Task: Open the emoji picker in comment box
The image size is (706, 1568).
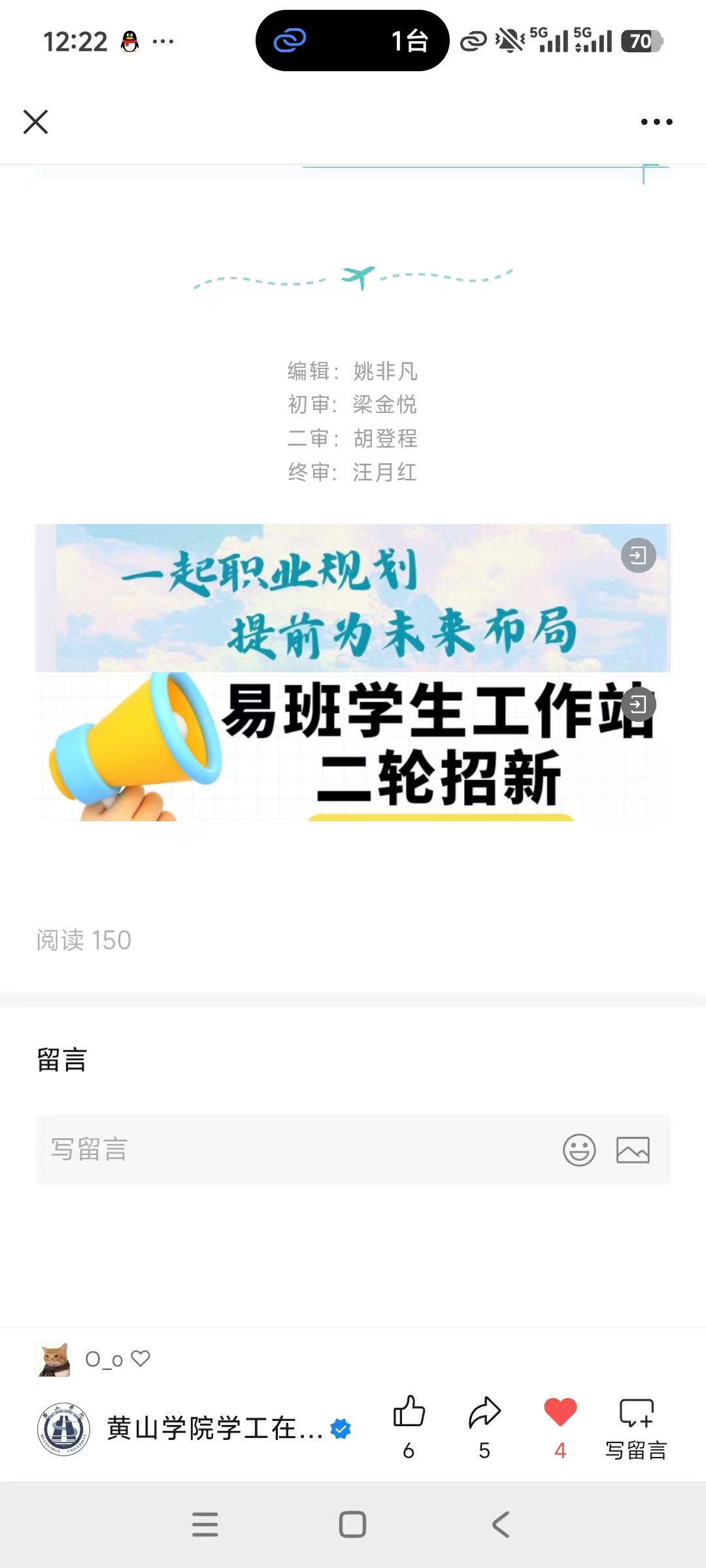Action: [579, 1149]
